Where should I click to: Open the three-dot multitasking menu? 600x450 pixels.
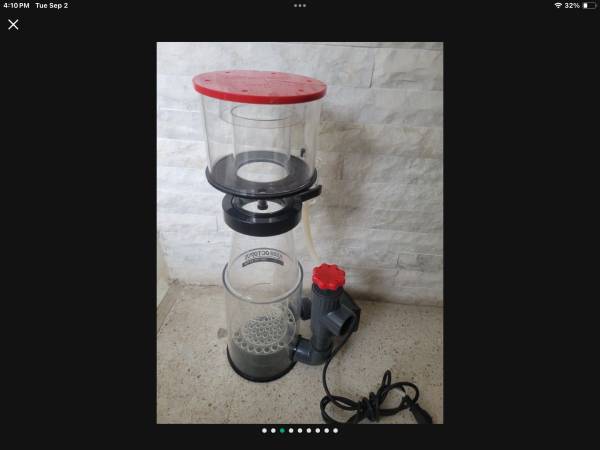300,5
